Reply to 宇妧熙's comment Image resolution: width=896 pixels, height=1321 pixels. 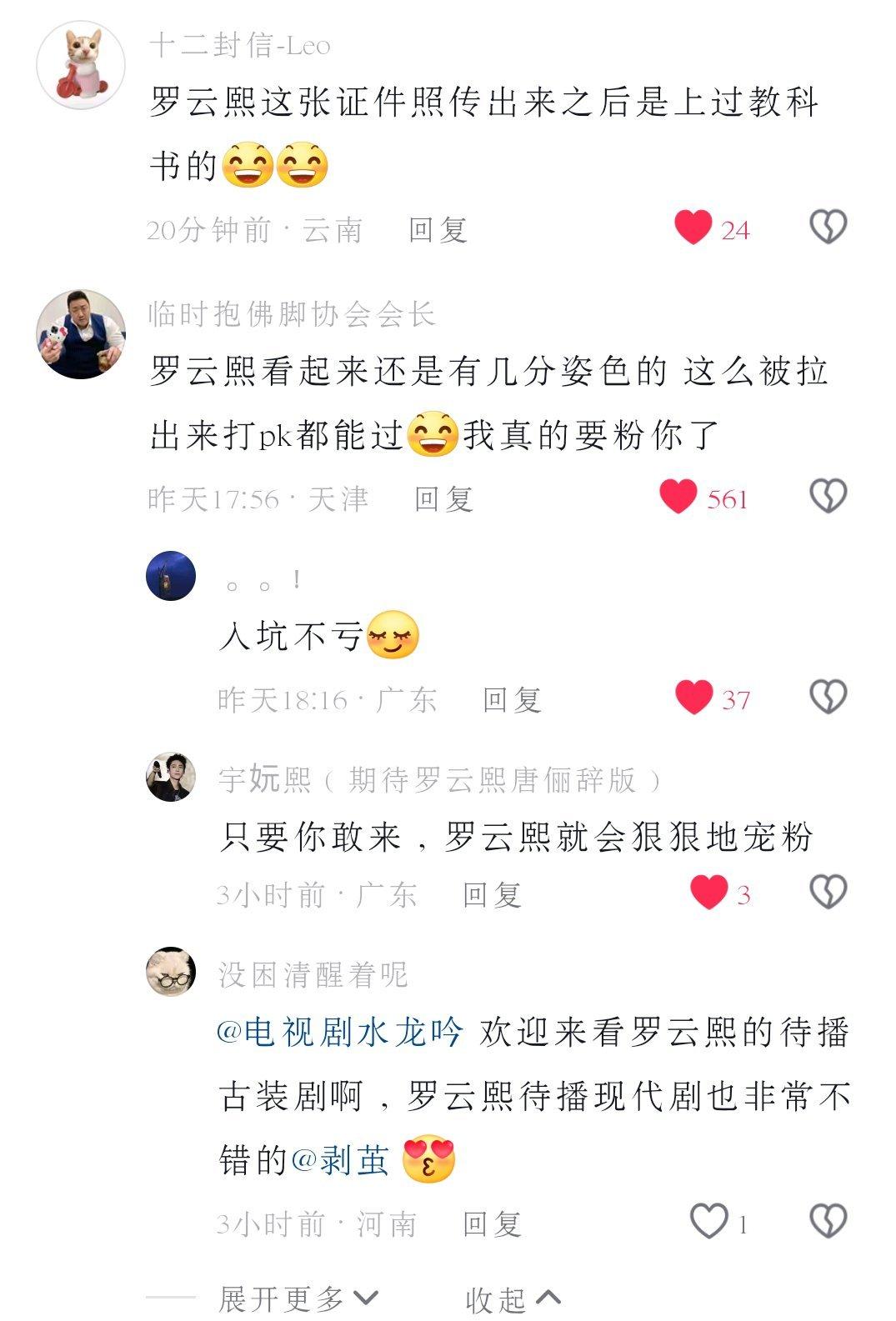pos(492,895)
